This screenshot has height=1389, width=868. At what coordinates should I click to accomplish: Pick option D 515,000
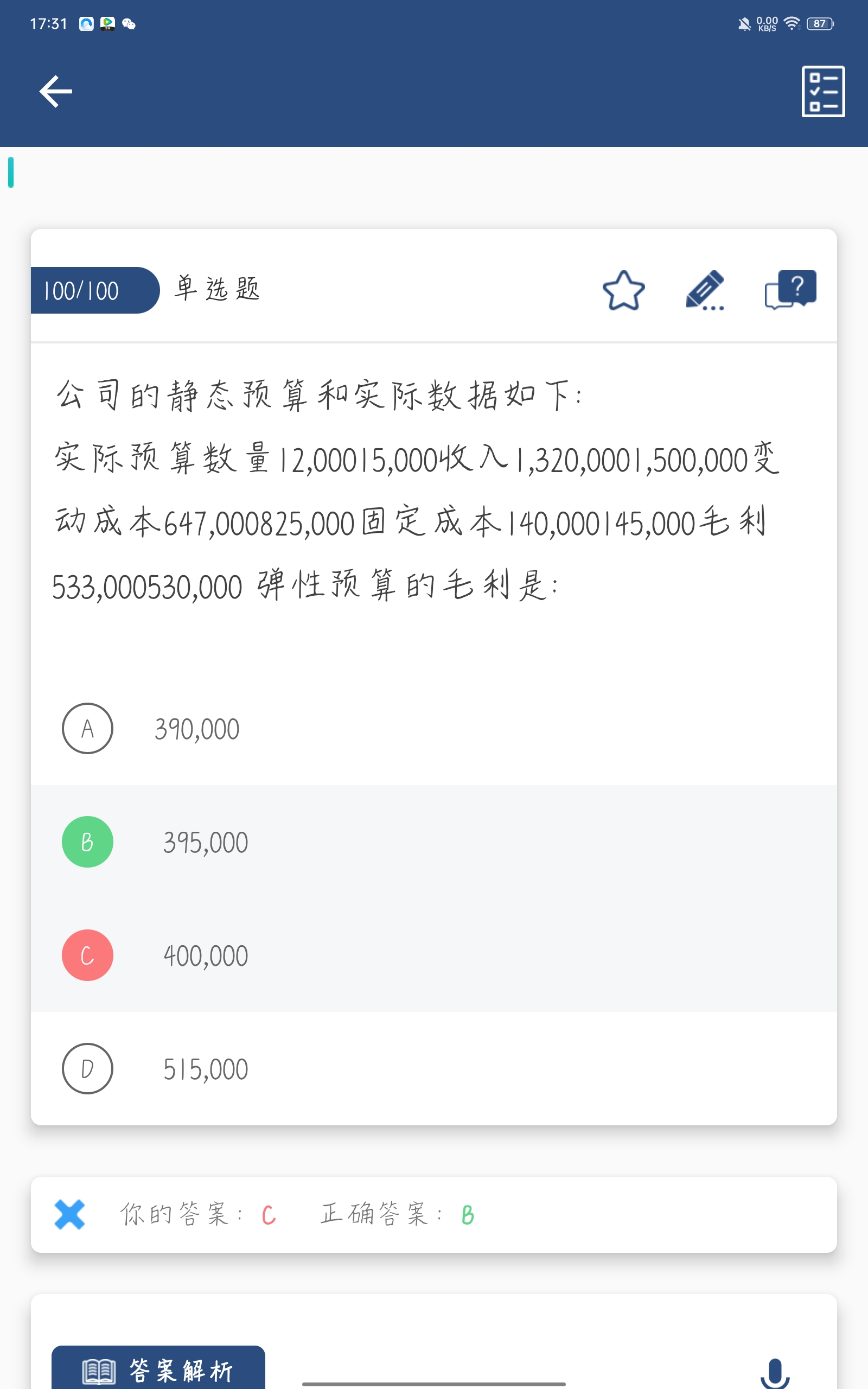[x=87, y=1068]
